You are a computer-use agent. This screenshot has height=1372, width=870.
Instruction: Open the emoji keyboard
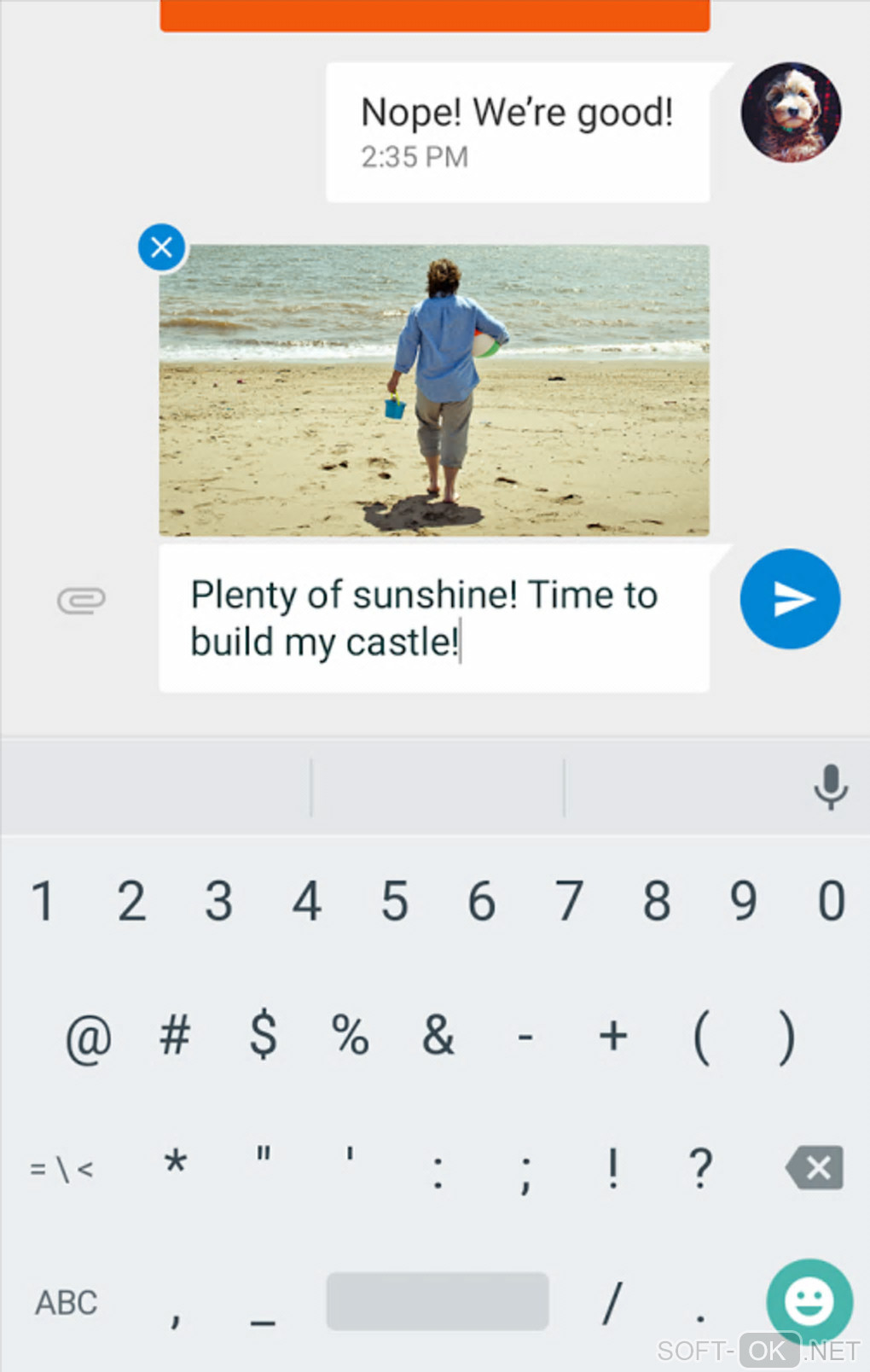click(809, 1302)
